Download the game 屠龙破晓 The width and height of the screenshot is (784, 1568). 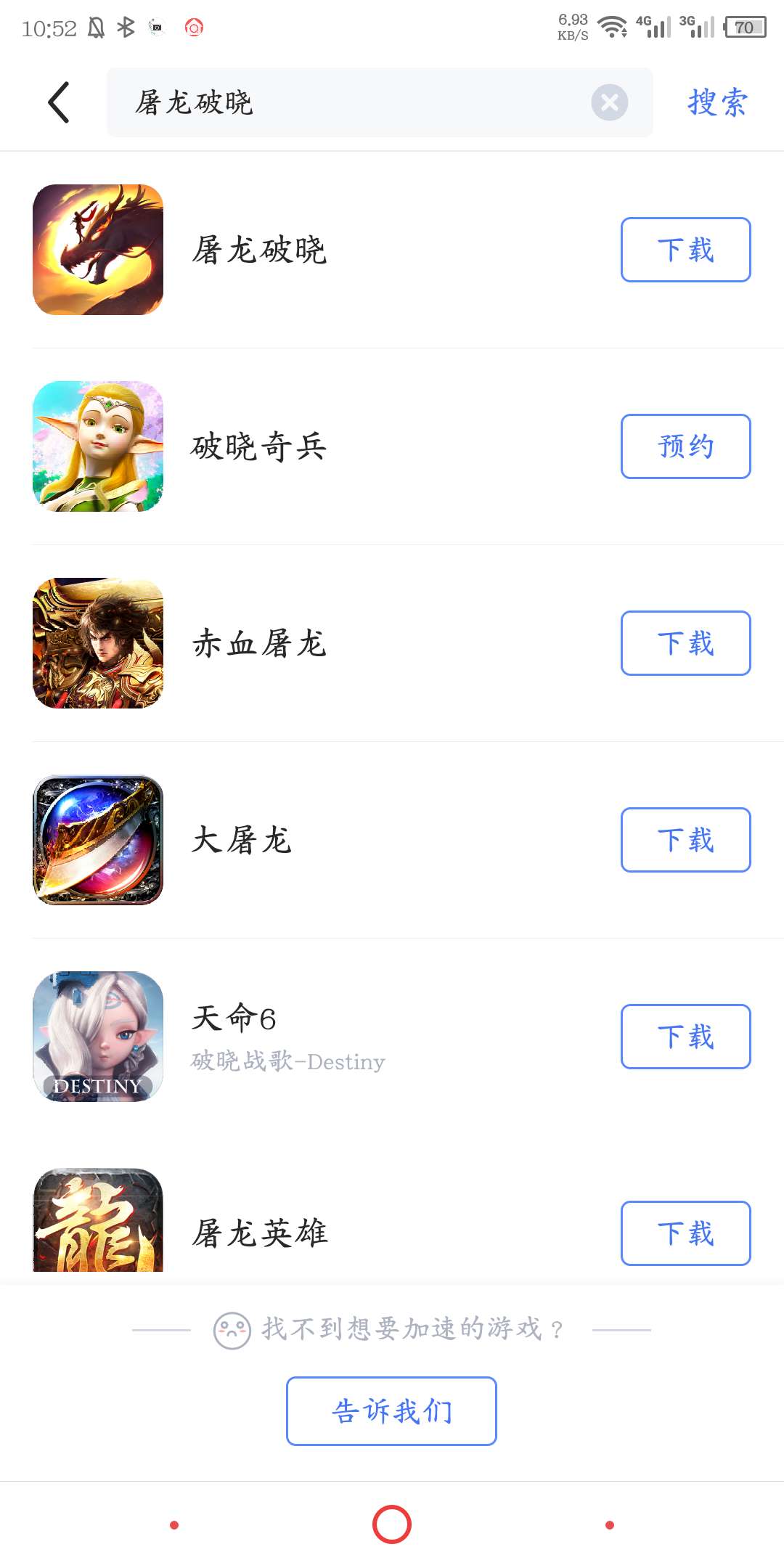[x=685, y=250]
